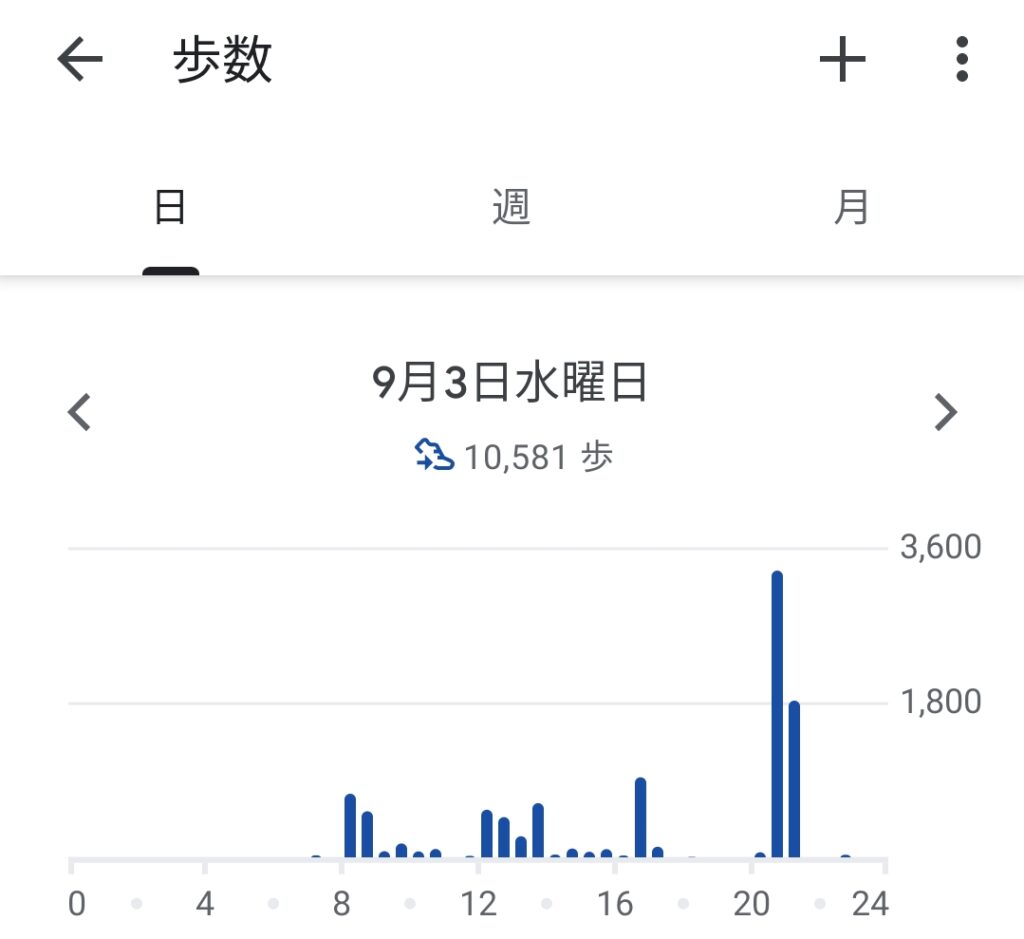The height and width of the screenshot is (939, 1024).
Task: Show the previous day before 9月3日
Action: point(80,412)
